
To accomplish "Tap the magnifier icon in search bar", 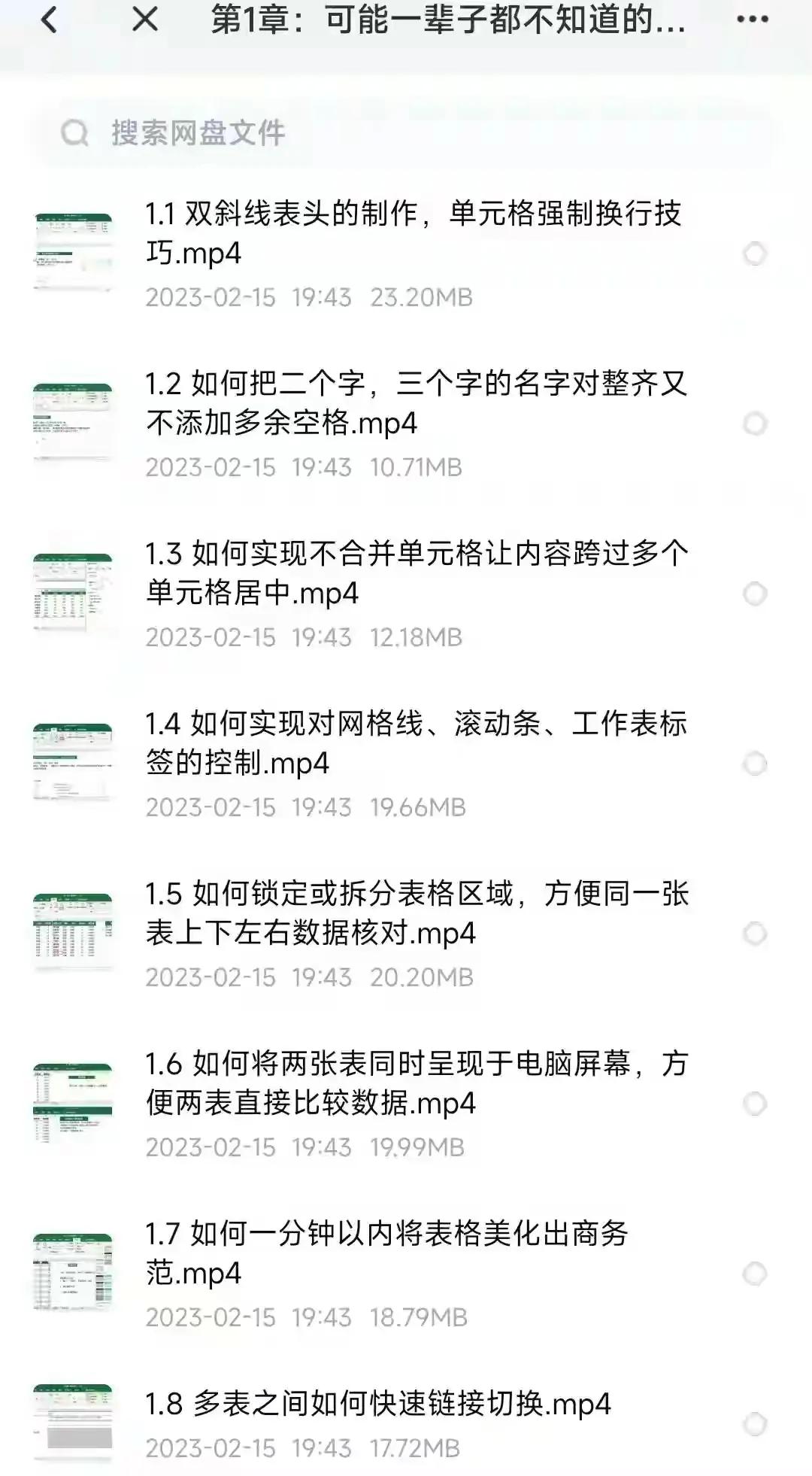I will point(73,132).
